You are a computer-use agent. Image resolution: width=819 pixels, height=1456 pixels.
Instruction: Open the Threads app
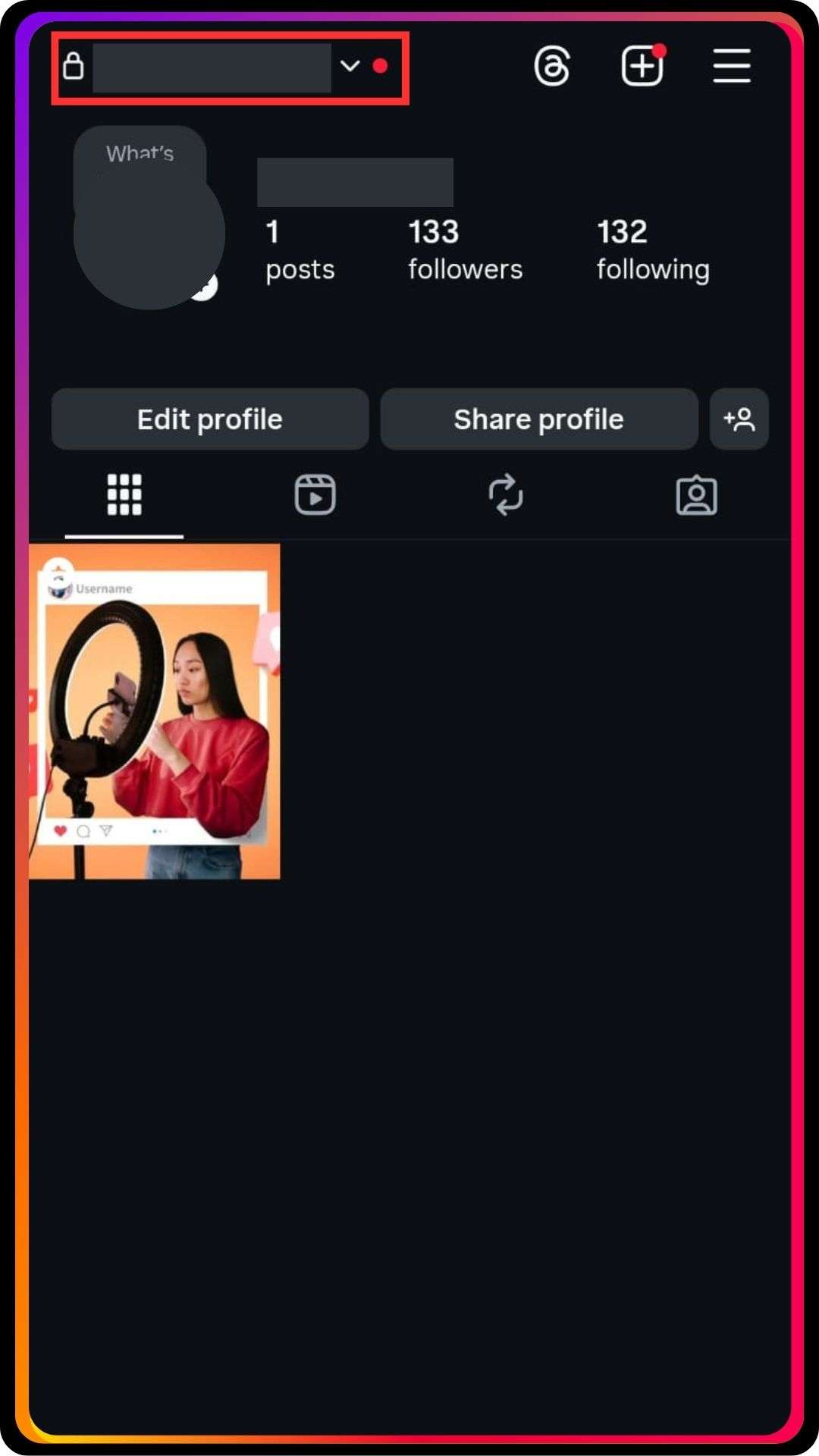[x=553, y=66]
